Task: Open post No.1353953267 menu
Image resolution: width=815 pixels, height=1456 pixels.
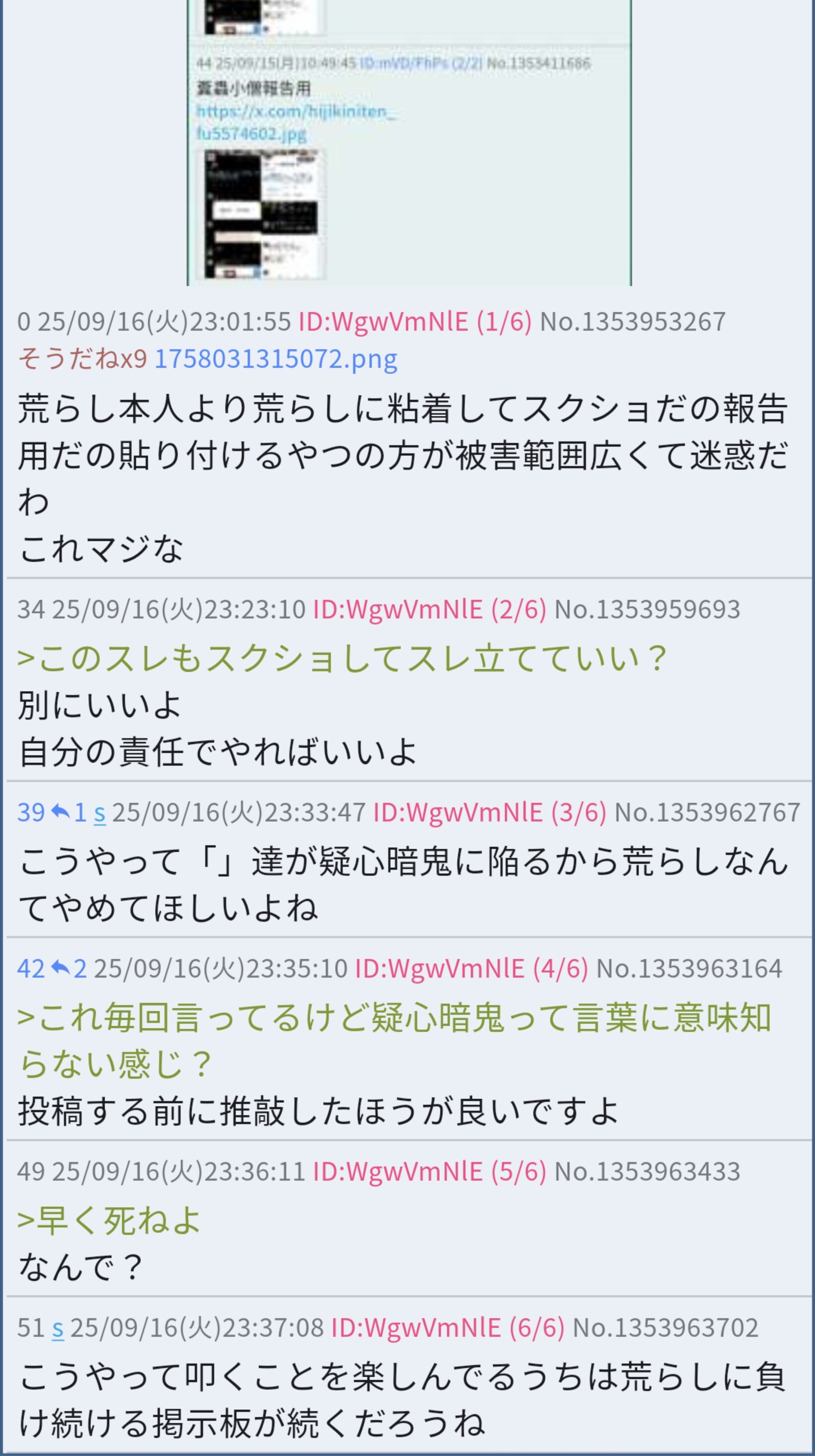Action: tap(632, 322)
